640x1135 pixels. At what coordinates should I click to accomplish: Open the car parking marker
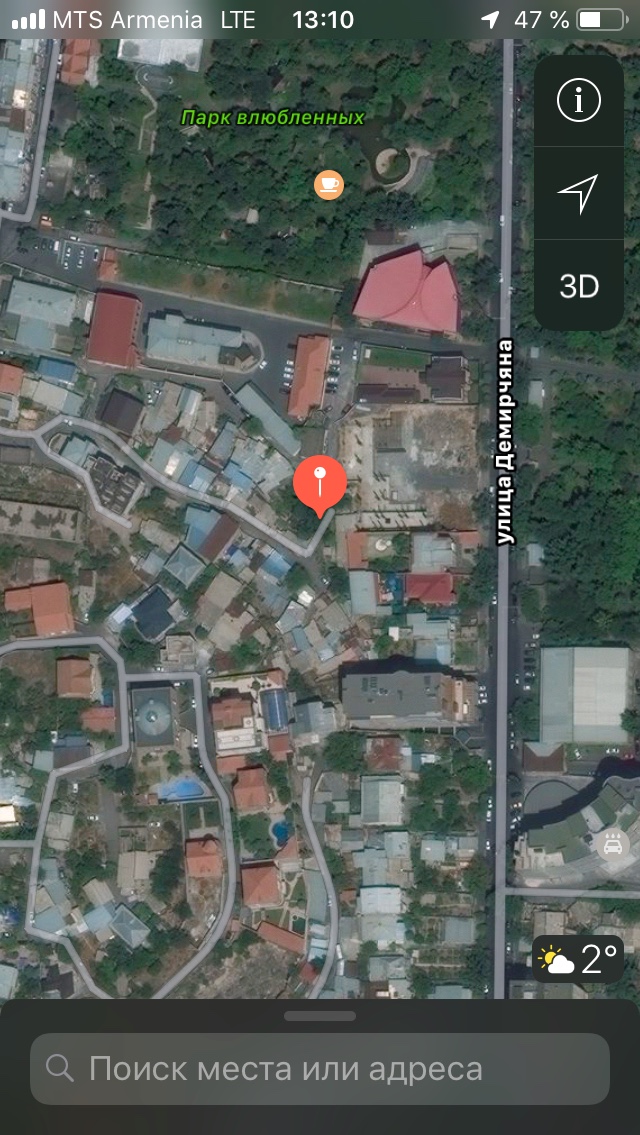point(612,846)
